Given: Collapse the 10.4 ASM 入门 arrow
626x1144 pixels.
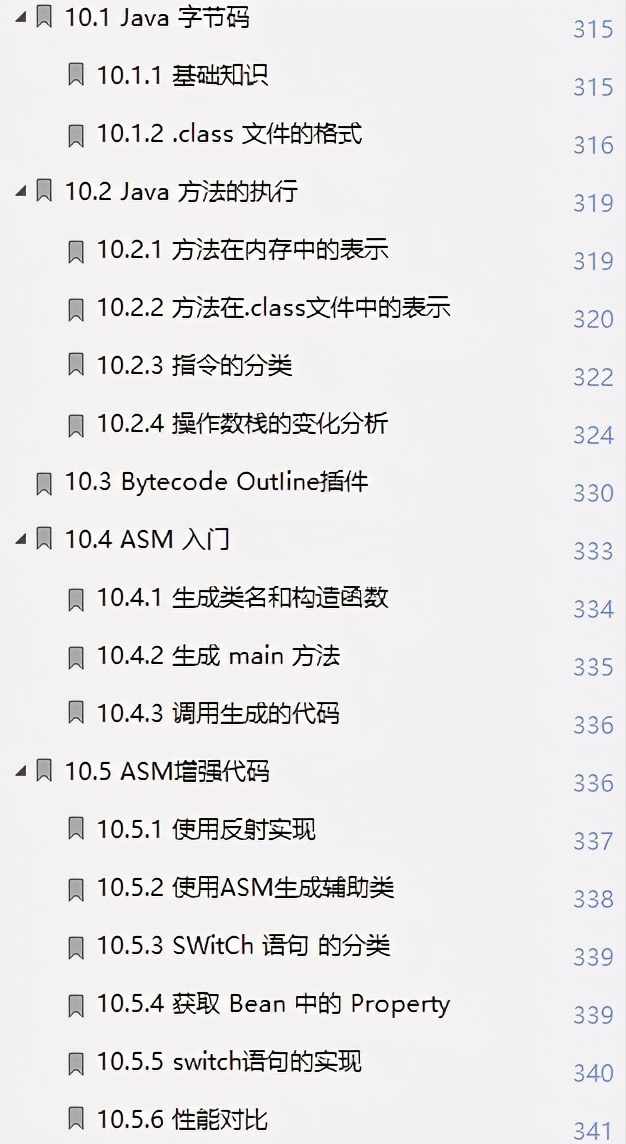Looking at the screenshot, I should (20, 539).
